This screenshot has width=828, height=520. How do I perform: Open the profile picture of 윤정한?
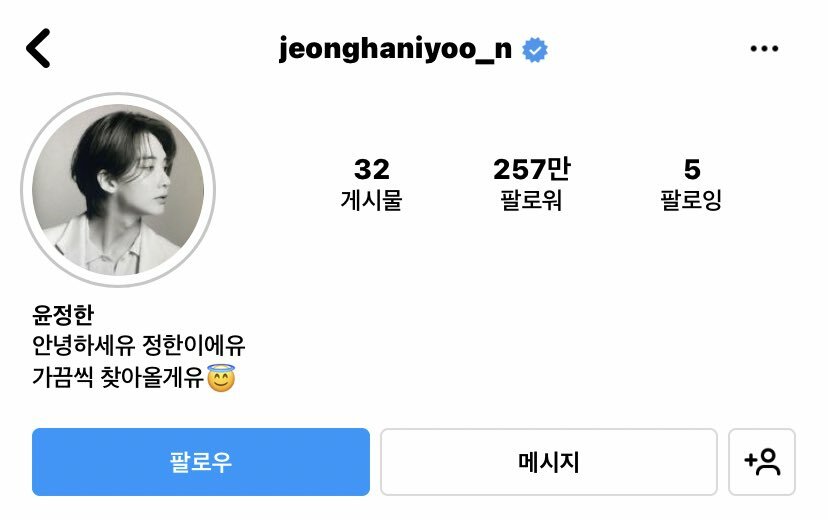tap(118, 192)
